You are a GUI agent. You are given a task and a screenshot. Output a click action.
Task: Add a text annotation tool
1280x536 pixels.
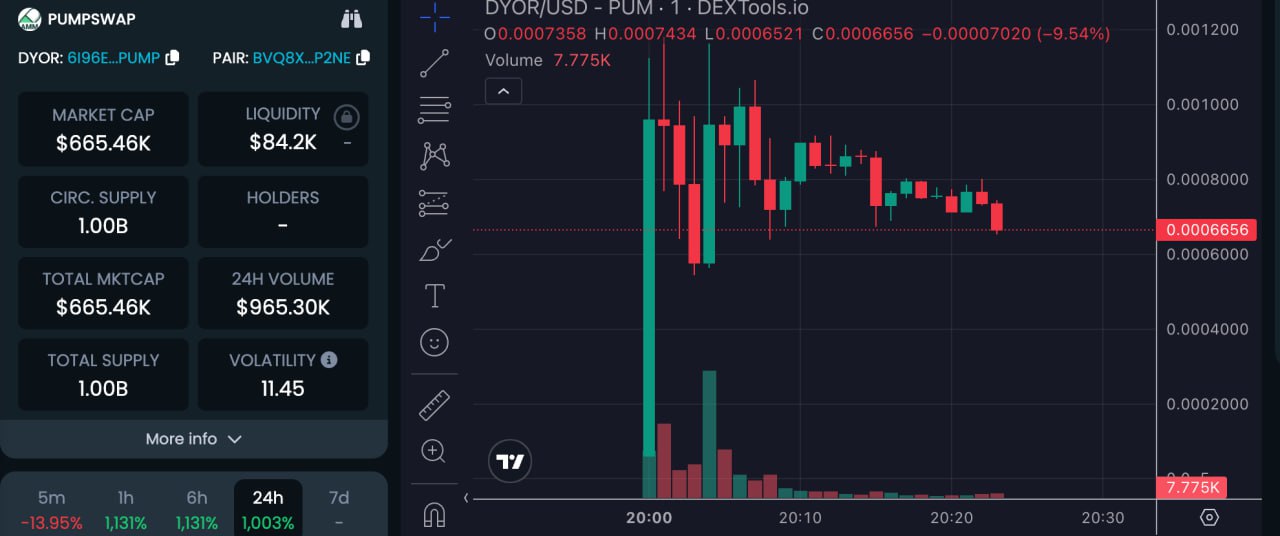coord(434,296)
